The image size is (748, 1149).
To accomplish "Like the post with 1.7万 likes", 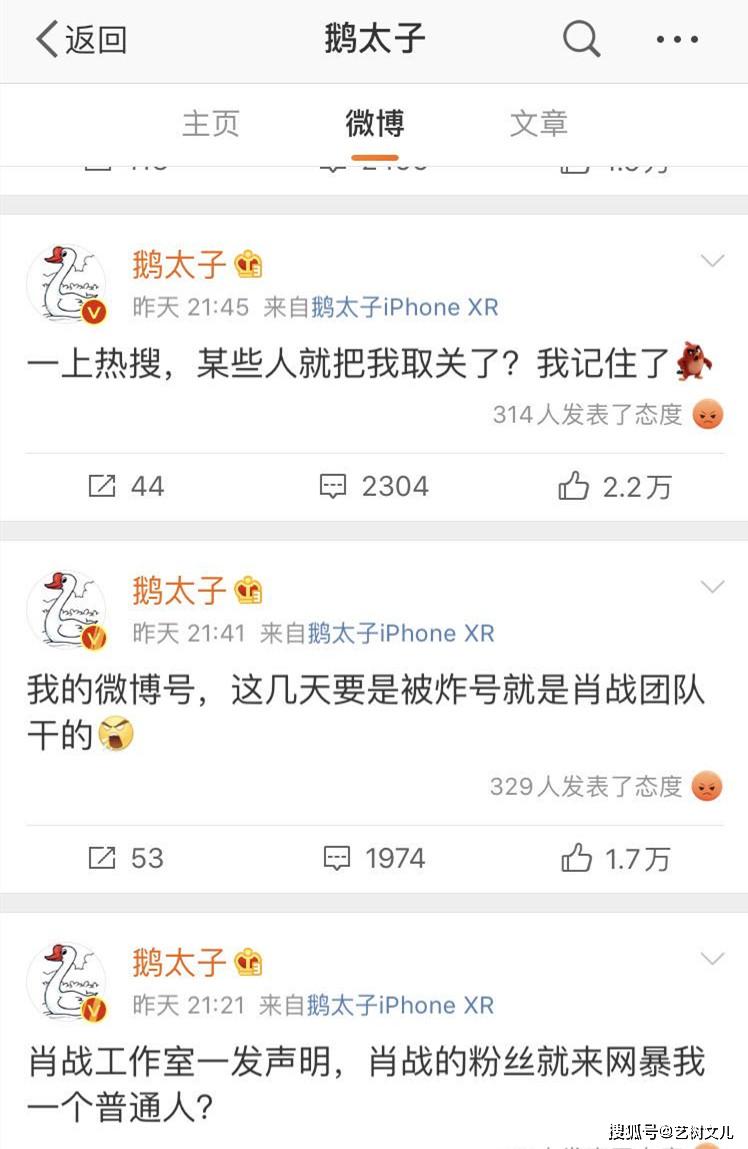I will click(x=614, y=858).
